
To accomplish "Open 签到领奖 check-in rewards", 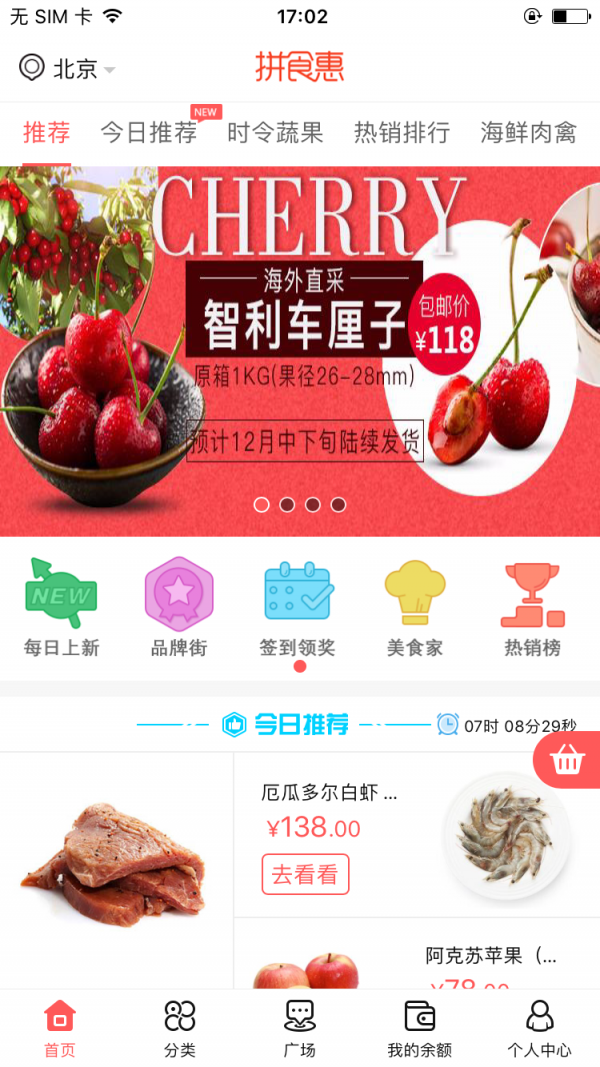I will (x=298, y=607).
